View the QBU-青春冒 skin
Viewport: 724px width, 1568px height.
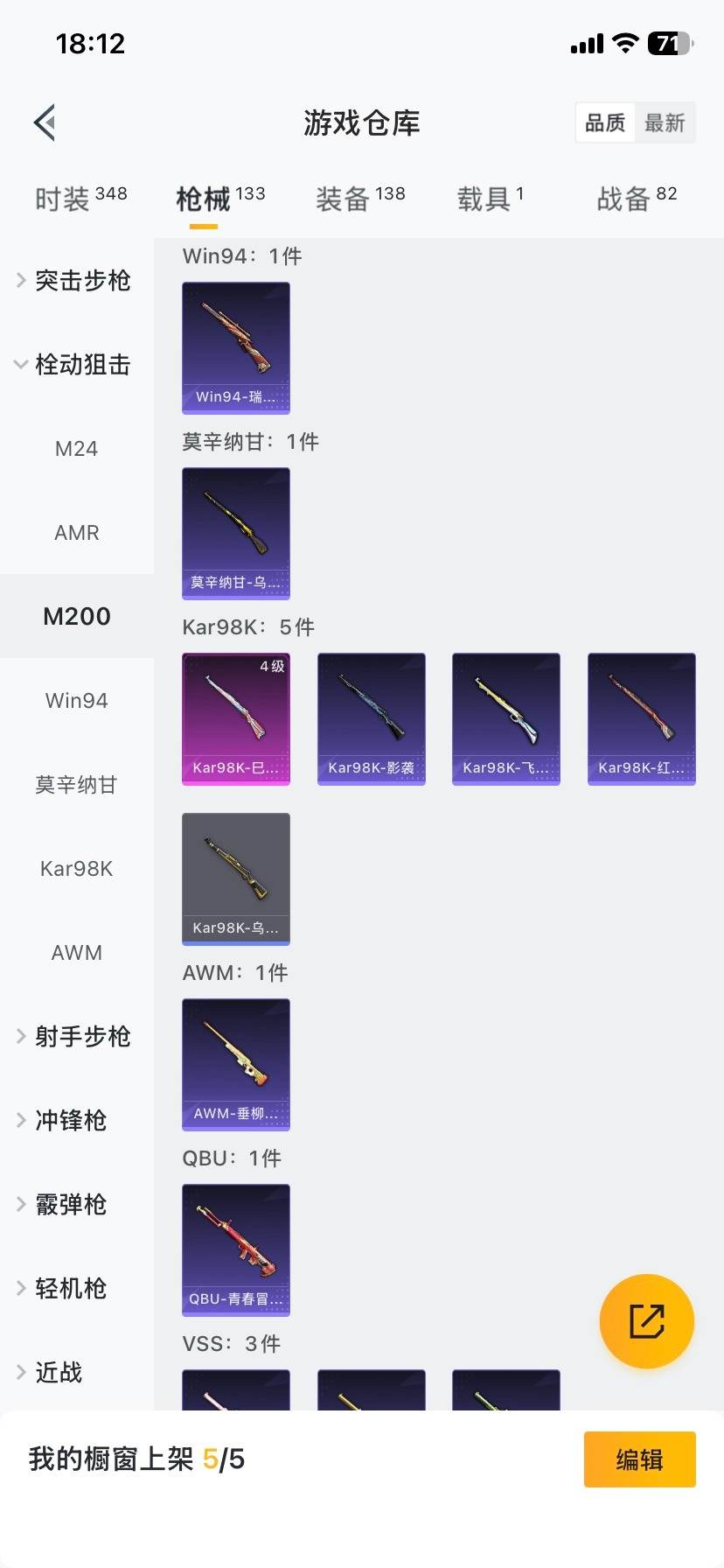coord(236,1249)
